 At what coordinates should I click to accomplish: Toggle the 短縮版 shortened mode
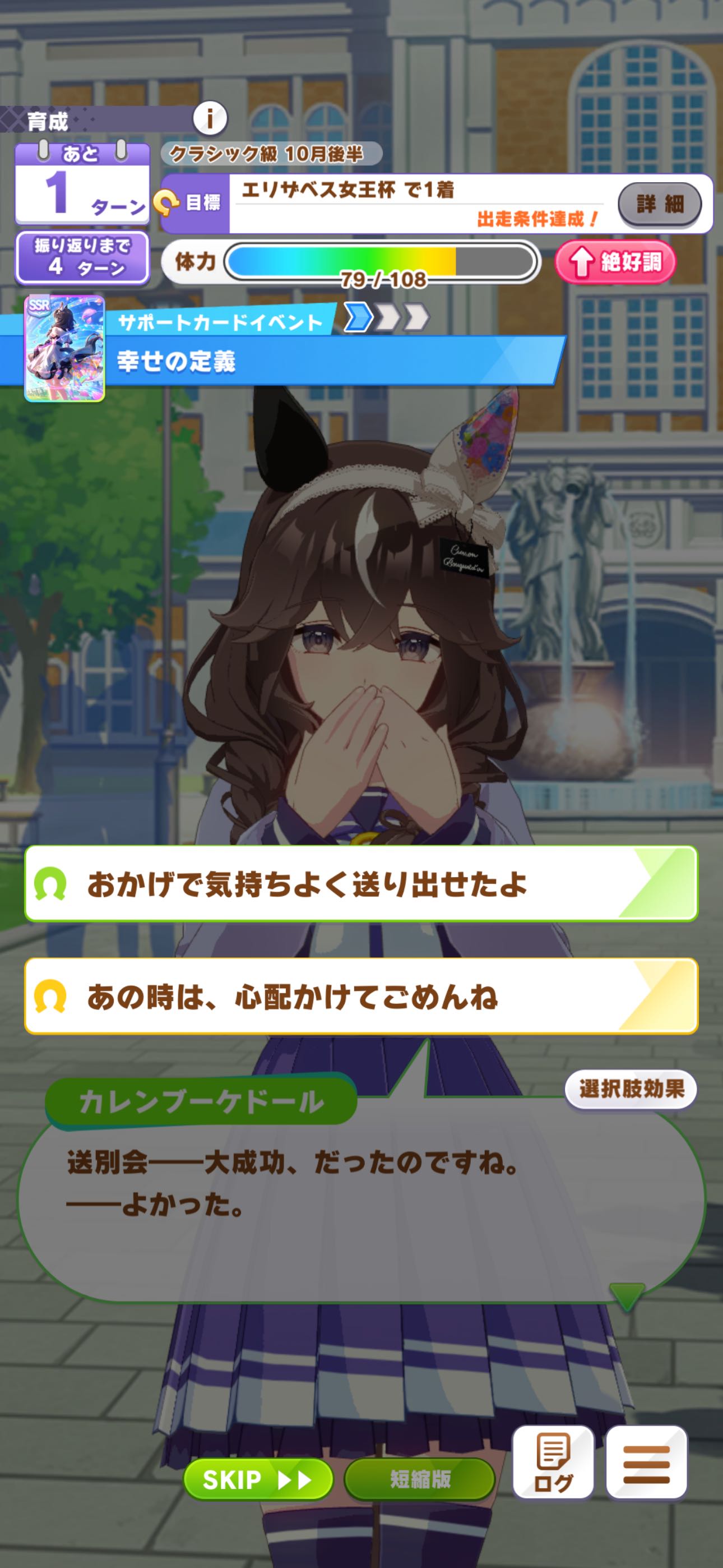(x=419, y=1478)
